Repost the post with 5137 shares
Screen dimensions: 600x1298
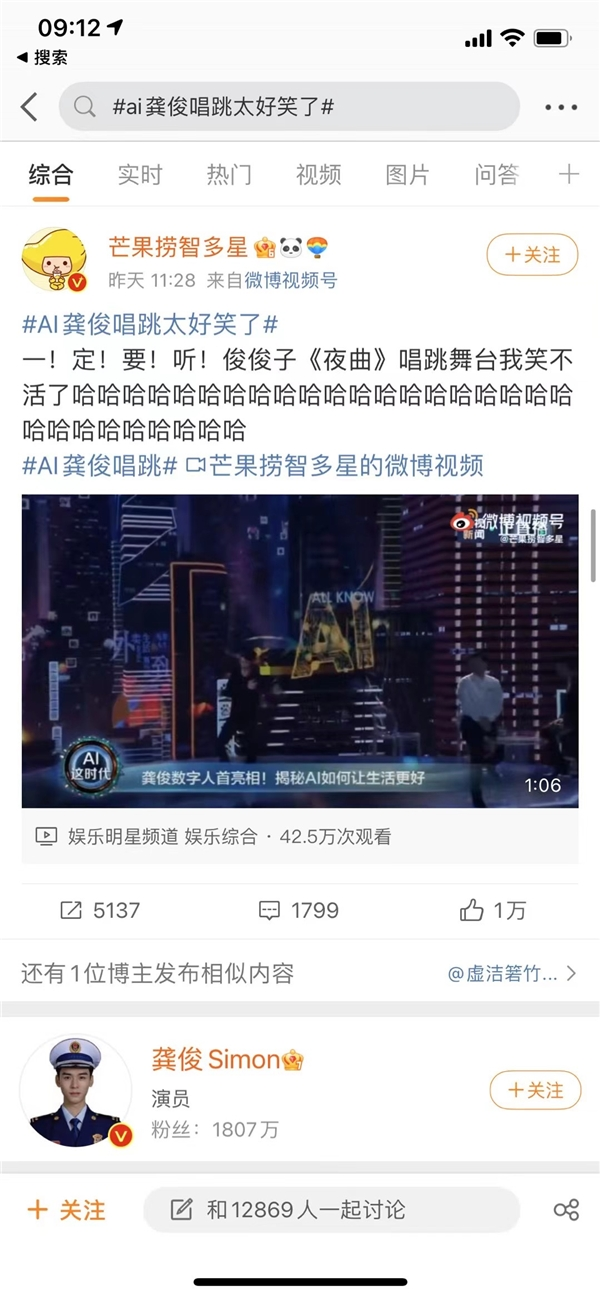point(100,910)
